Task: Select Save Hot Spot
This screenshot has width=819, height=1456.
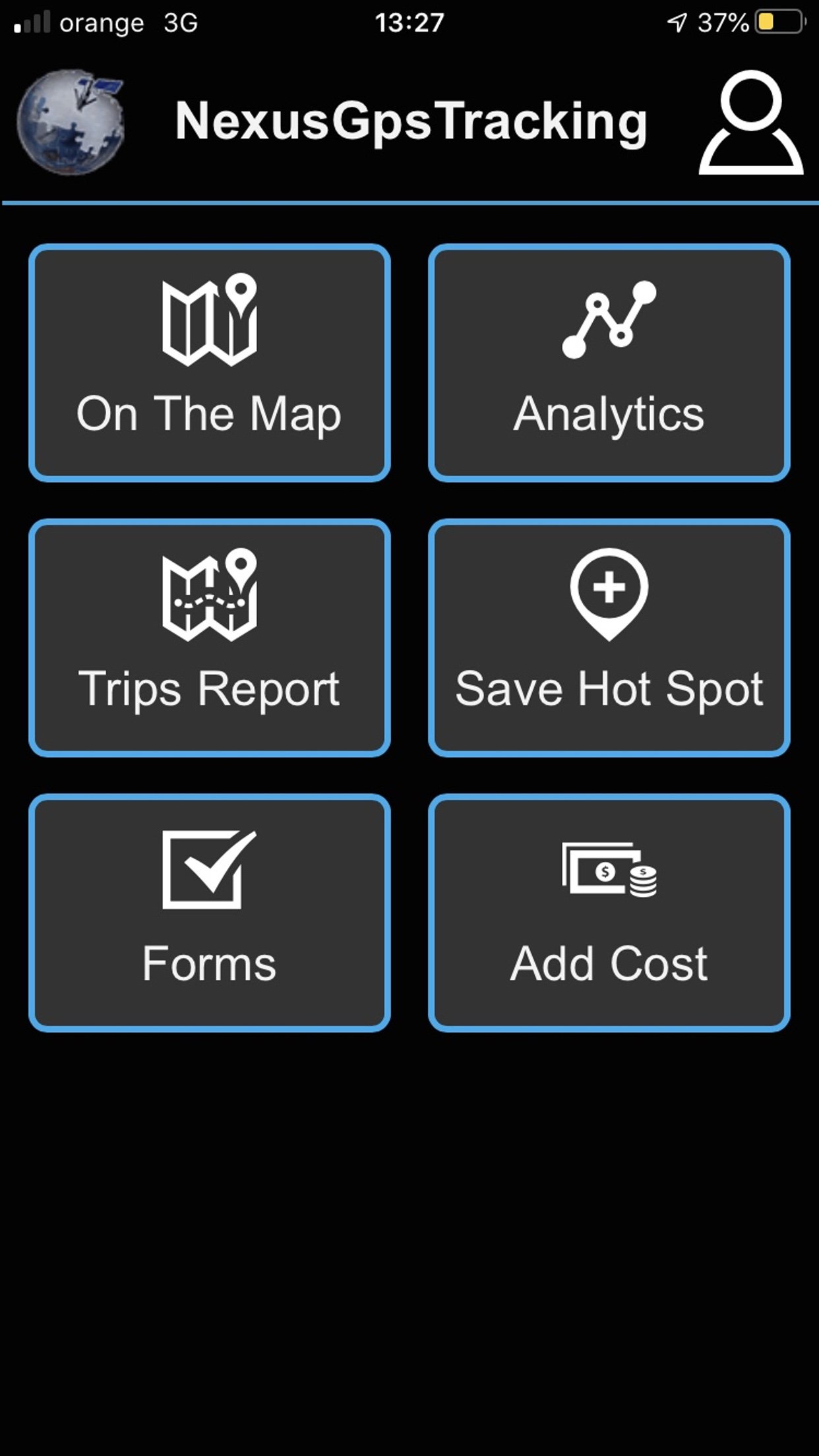Action: [x=609, y=638]
